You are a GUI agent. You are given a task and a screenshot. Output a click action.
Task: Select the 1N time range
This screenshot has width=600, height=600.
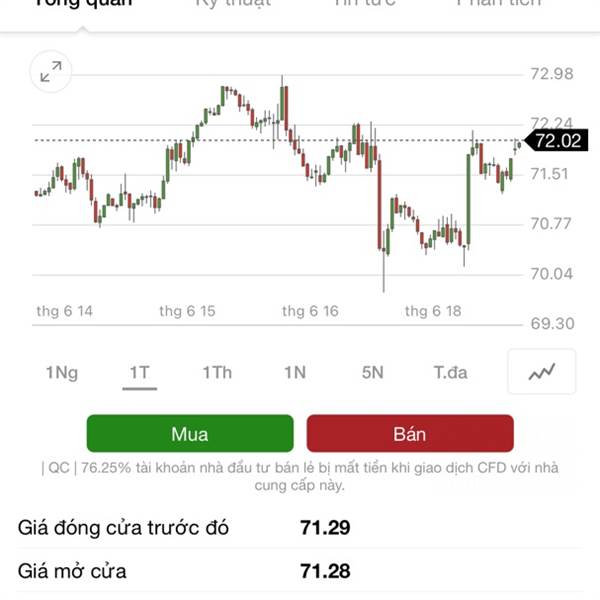pyautogui.click(x=294, y=373)
